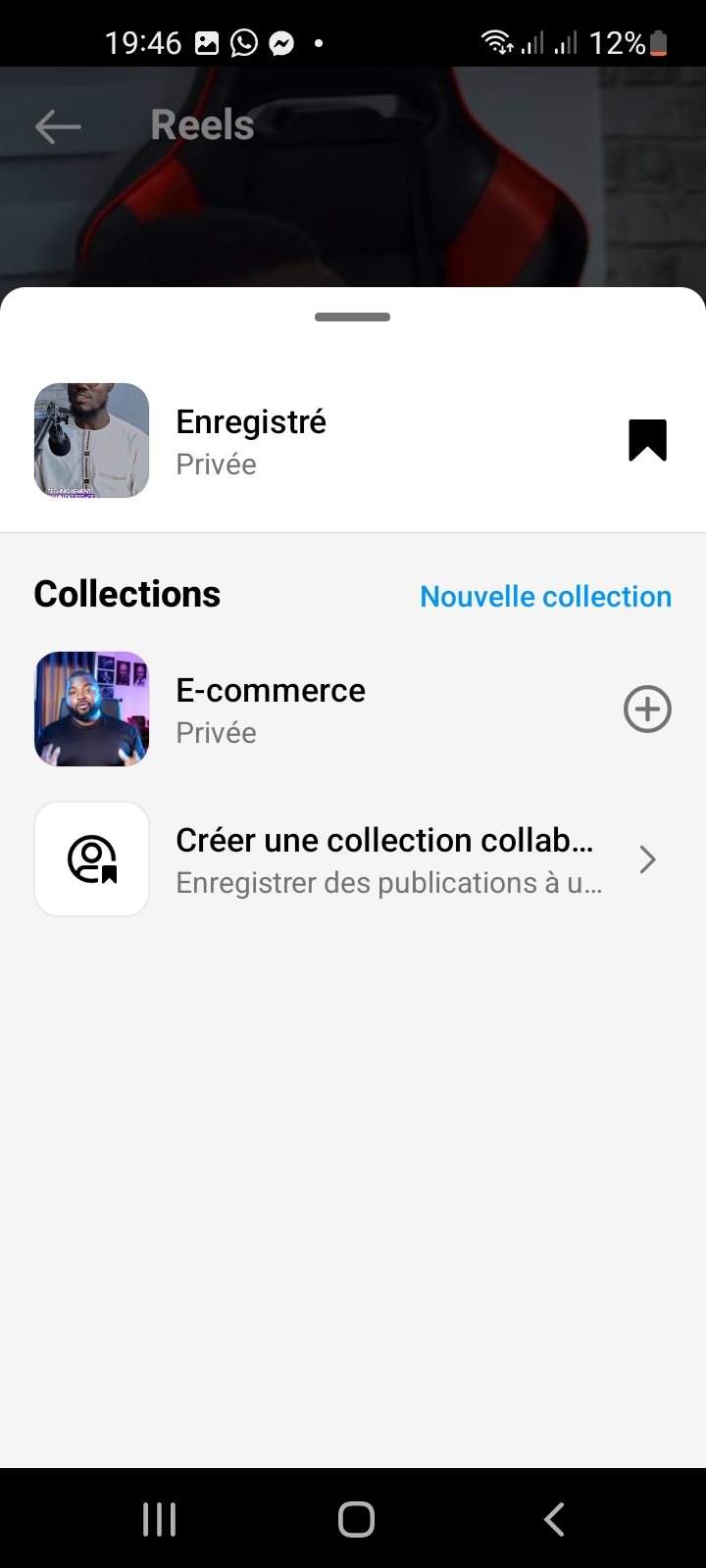Tap the system back button
Screen dimensions: 706x1568
[x=554, y=1519]
